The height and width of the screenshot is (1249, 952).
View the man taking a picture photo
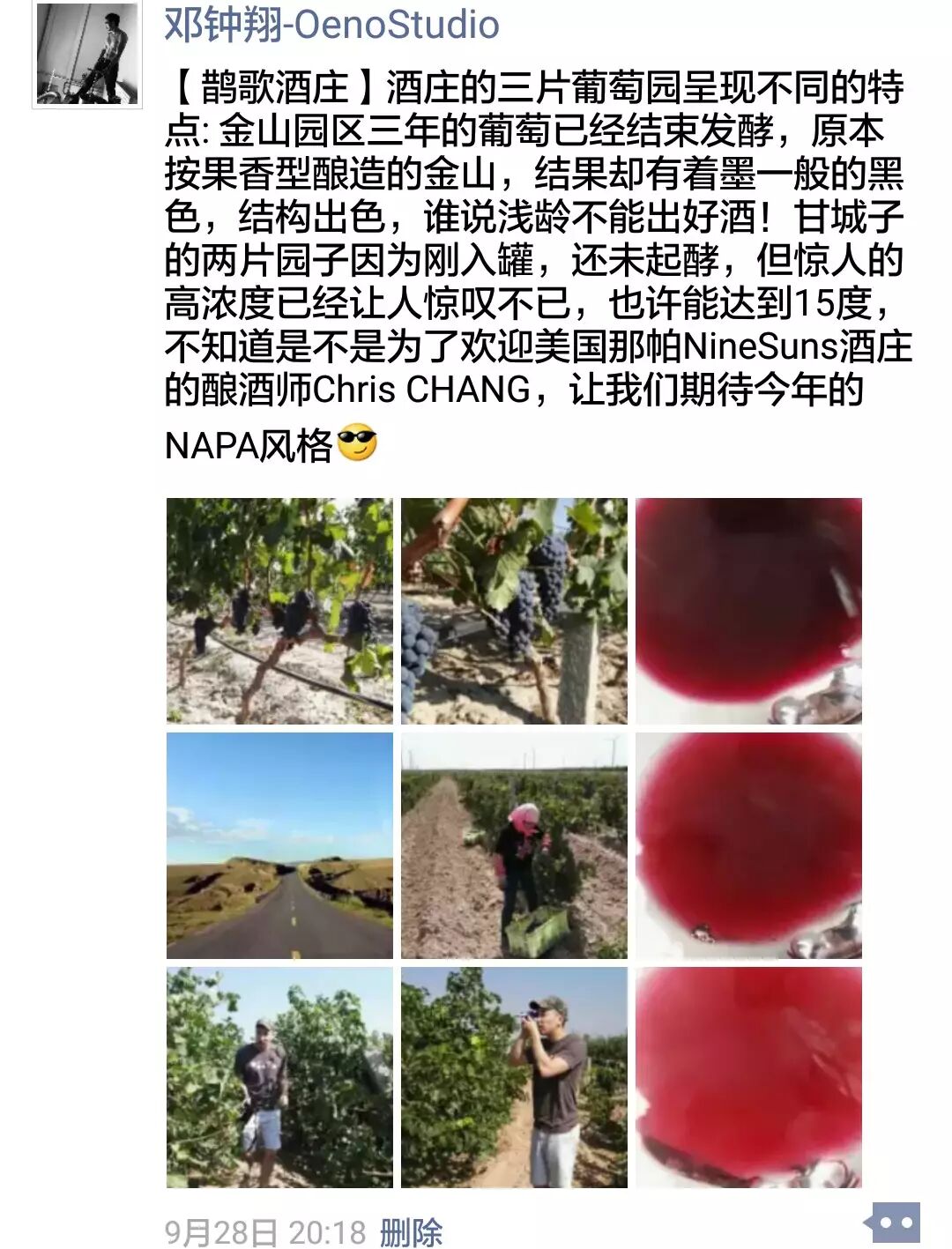[x=514, y=1077]
